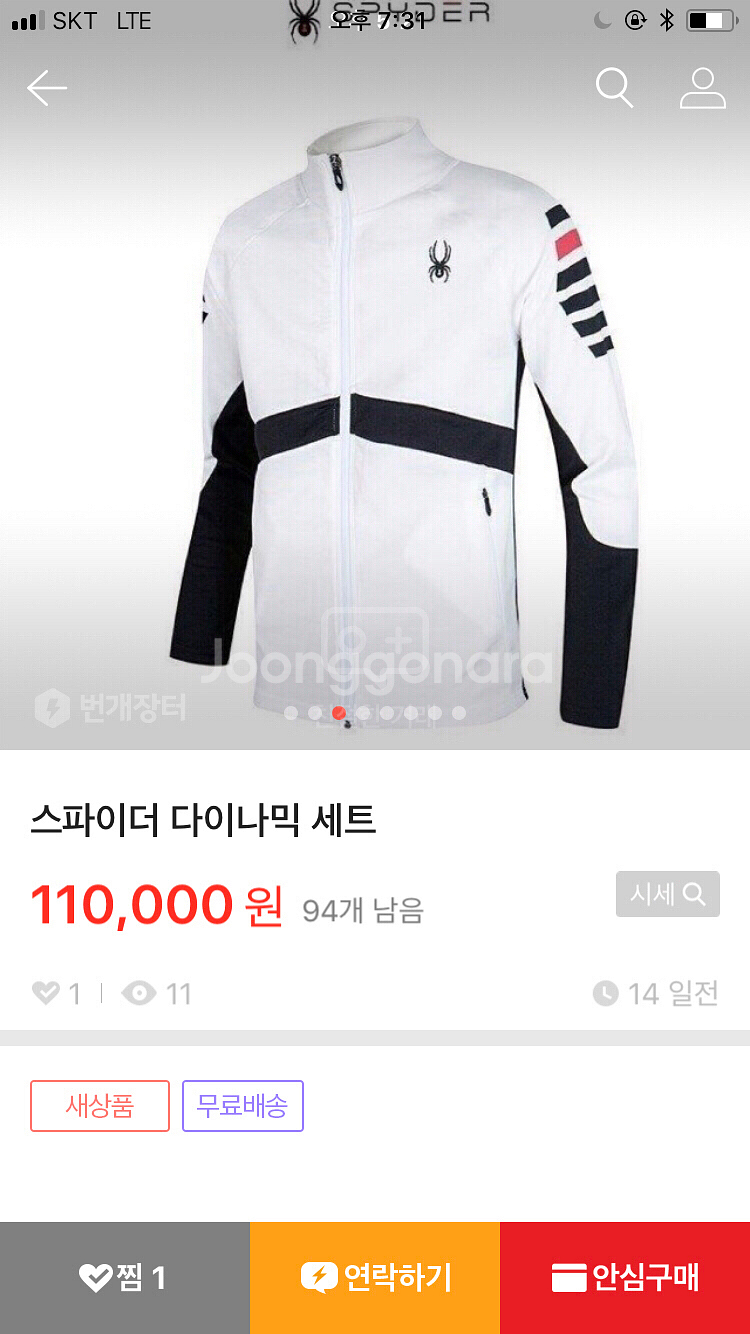Open 시세 to check market price

point(667,894)
